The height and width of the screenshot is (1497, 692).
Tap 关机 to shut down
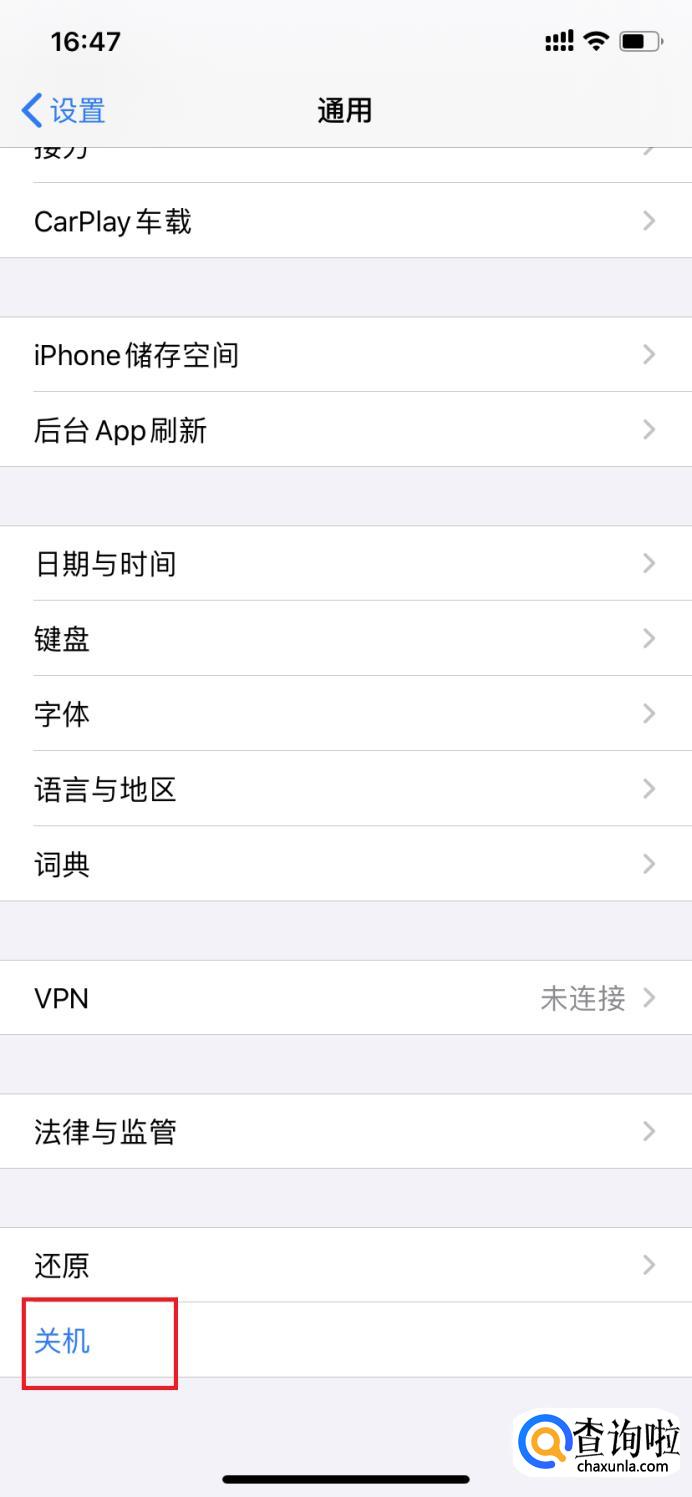tap(63, 1340)
